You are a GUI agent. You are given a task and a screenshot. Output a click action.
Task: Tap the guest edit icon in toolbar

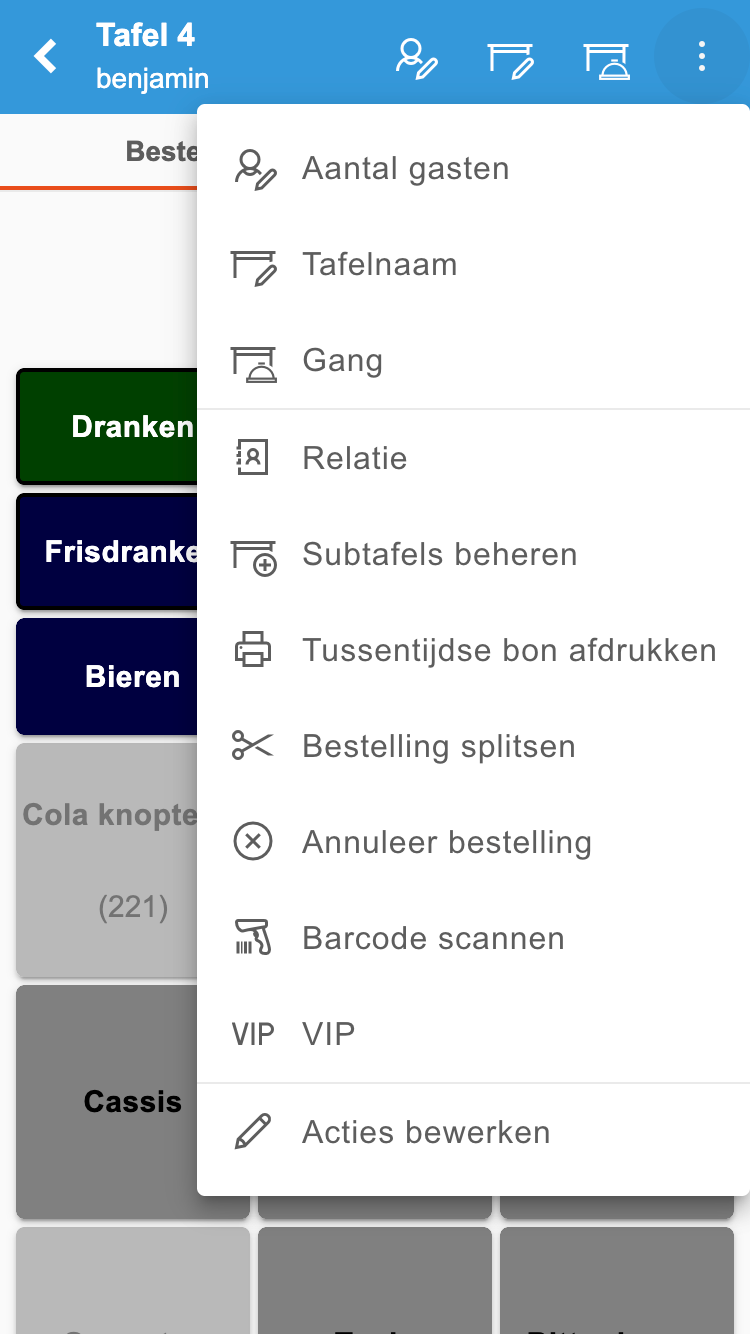(x=416, y=57)
